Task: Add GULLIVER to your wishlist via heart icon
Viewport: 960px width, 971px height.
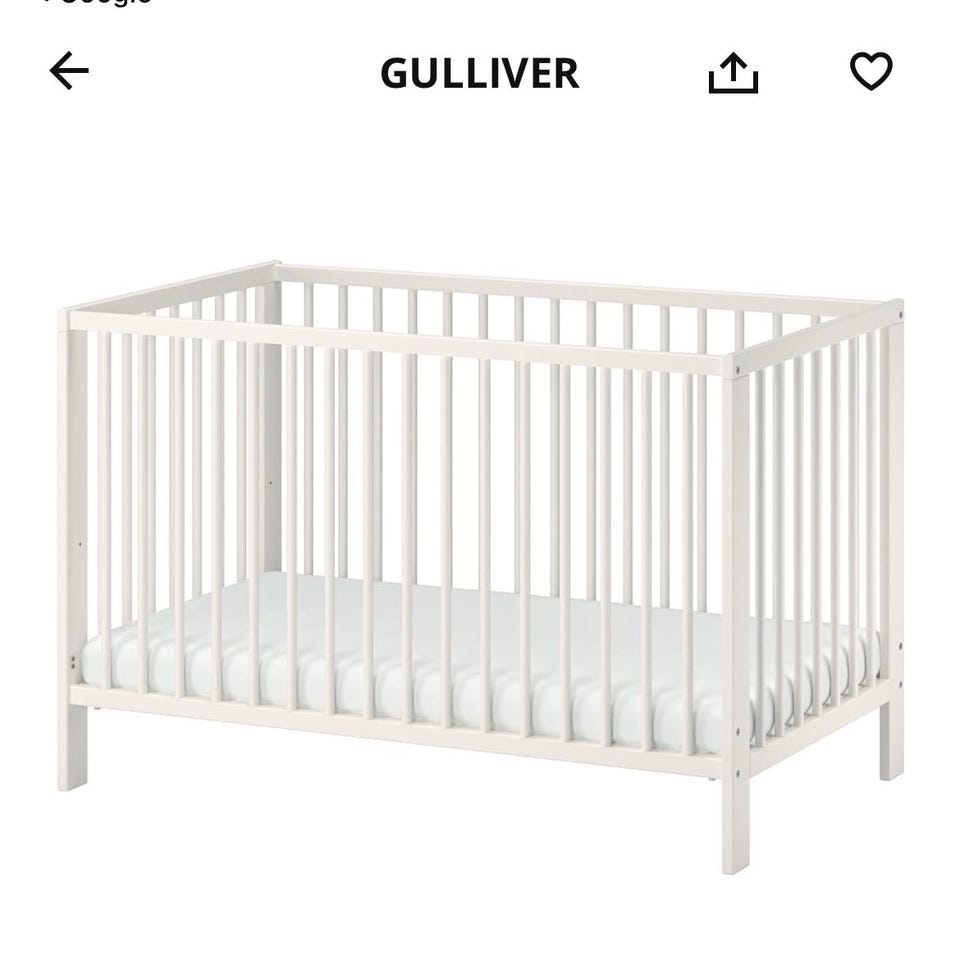Action: click(x=873, y=73)
